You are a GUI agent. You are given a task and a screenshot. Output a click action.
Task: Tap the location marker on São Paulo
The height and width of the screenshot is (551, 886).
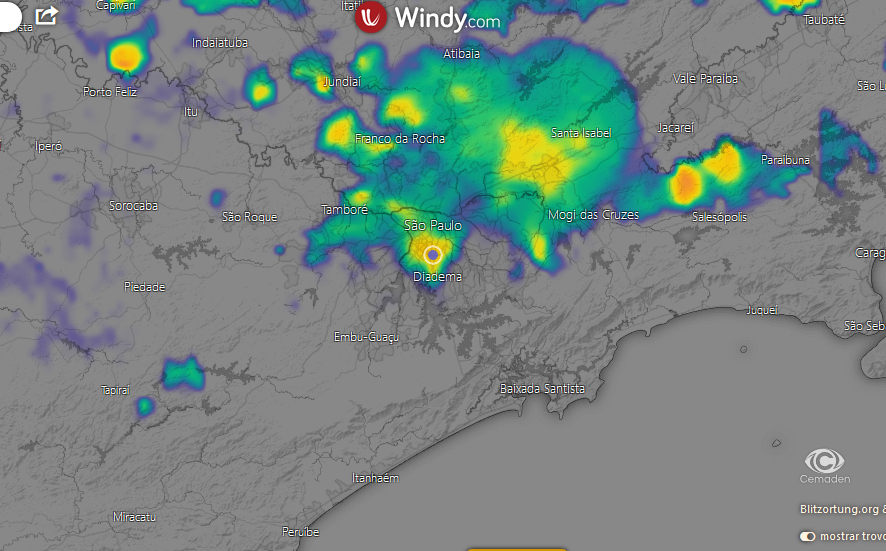coord(433,254)
